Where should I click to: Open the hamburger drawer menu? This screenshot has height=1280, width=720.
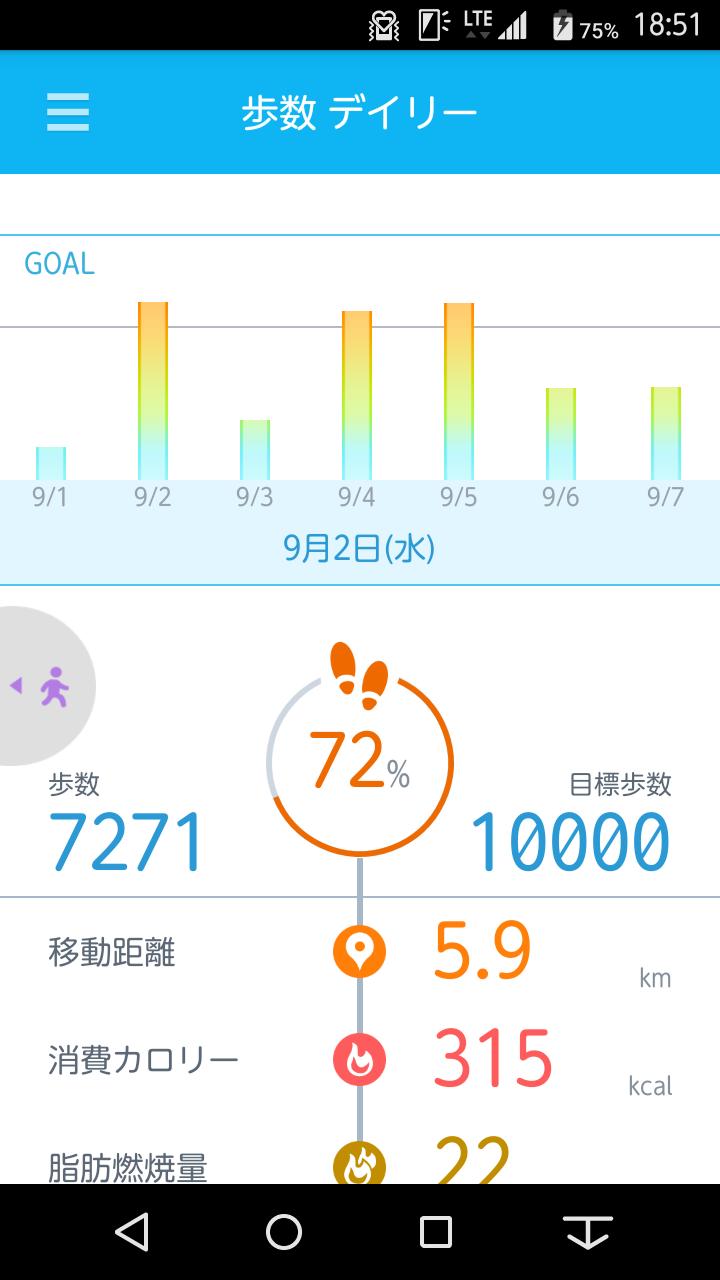[x=68, y=112]
